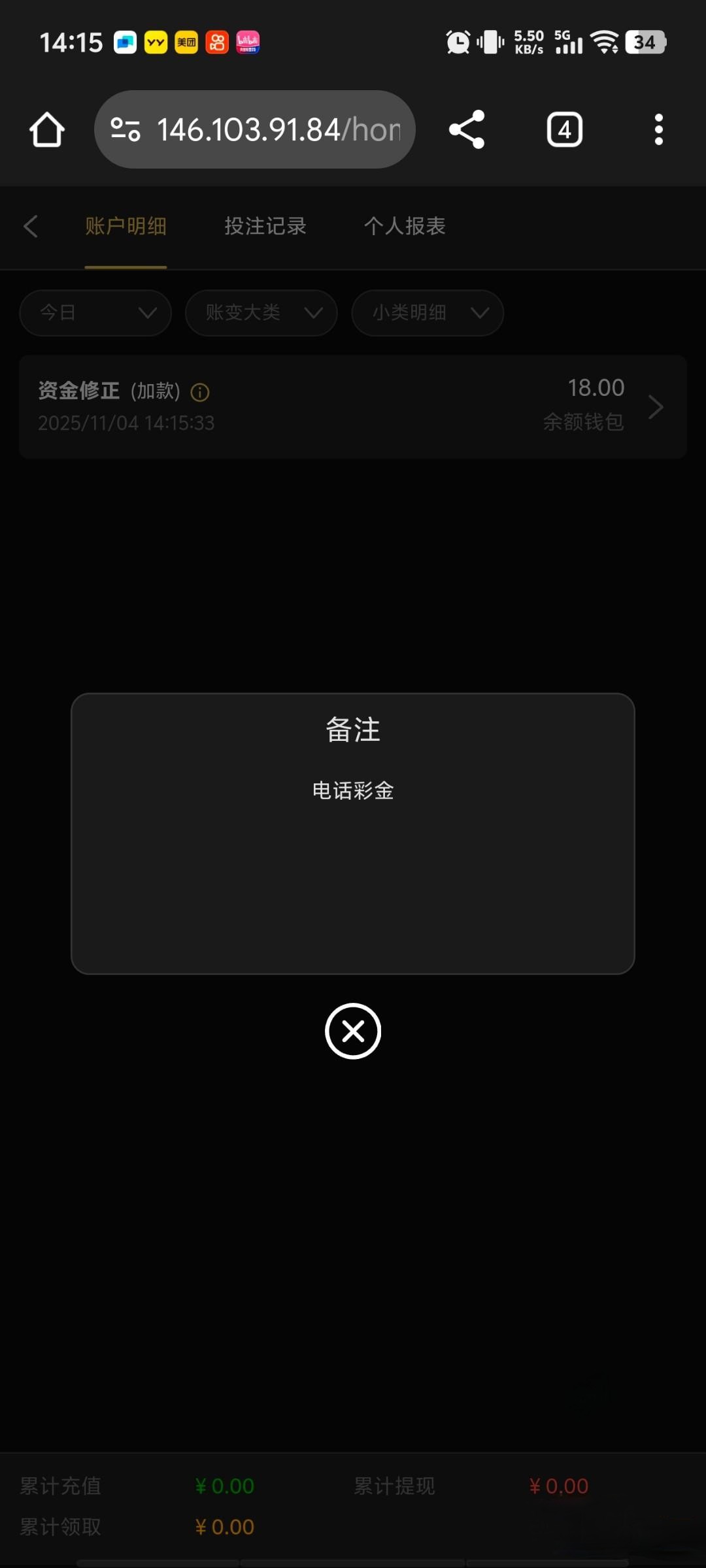Image resolution: width=706 pixels, height=1568 pixels.
Task: Expand the 今日 date dropdown
Action: [96, 313]
